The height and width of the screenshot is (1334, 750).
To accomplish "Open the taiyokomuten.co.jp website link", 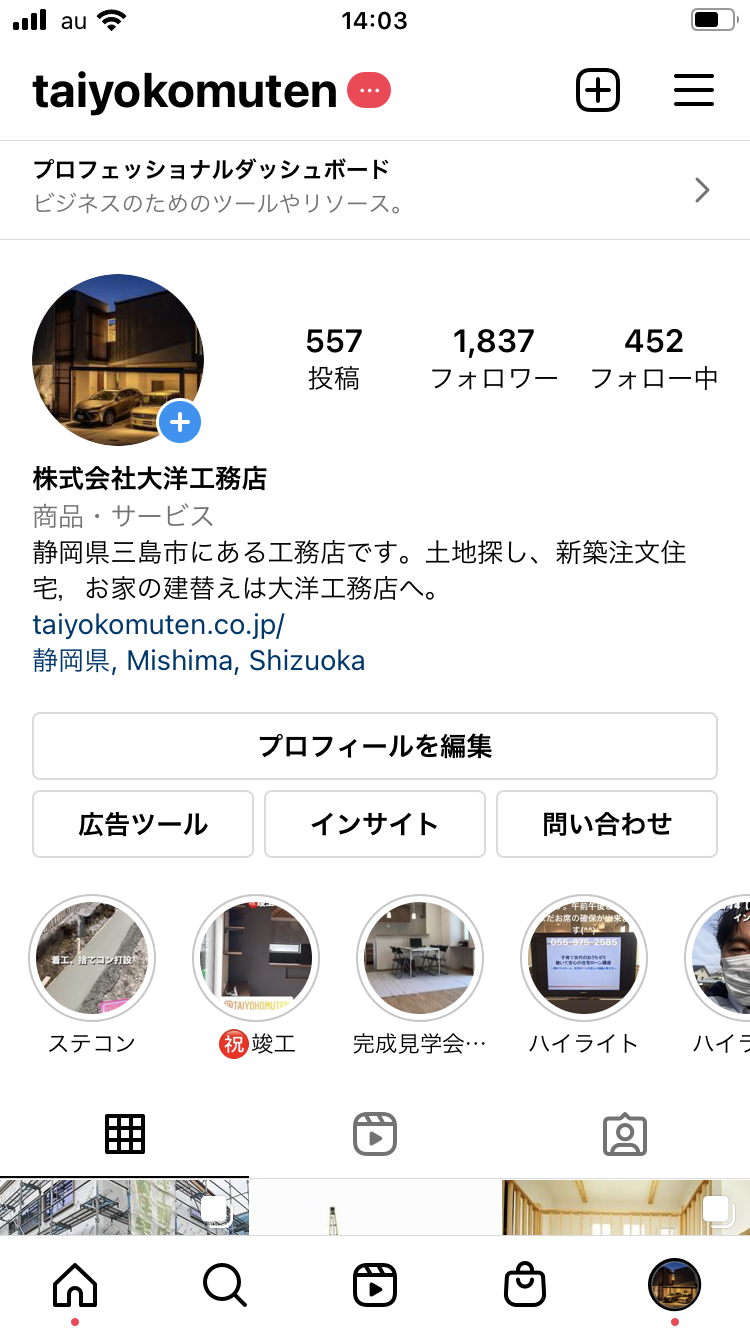I will 158,625.
